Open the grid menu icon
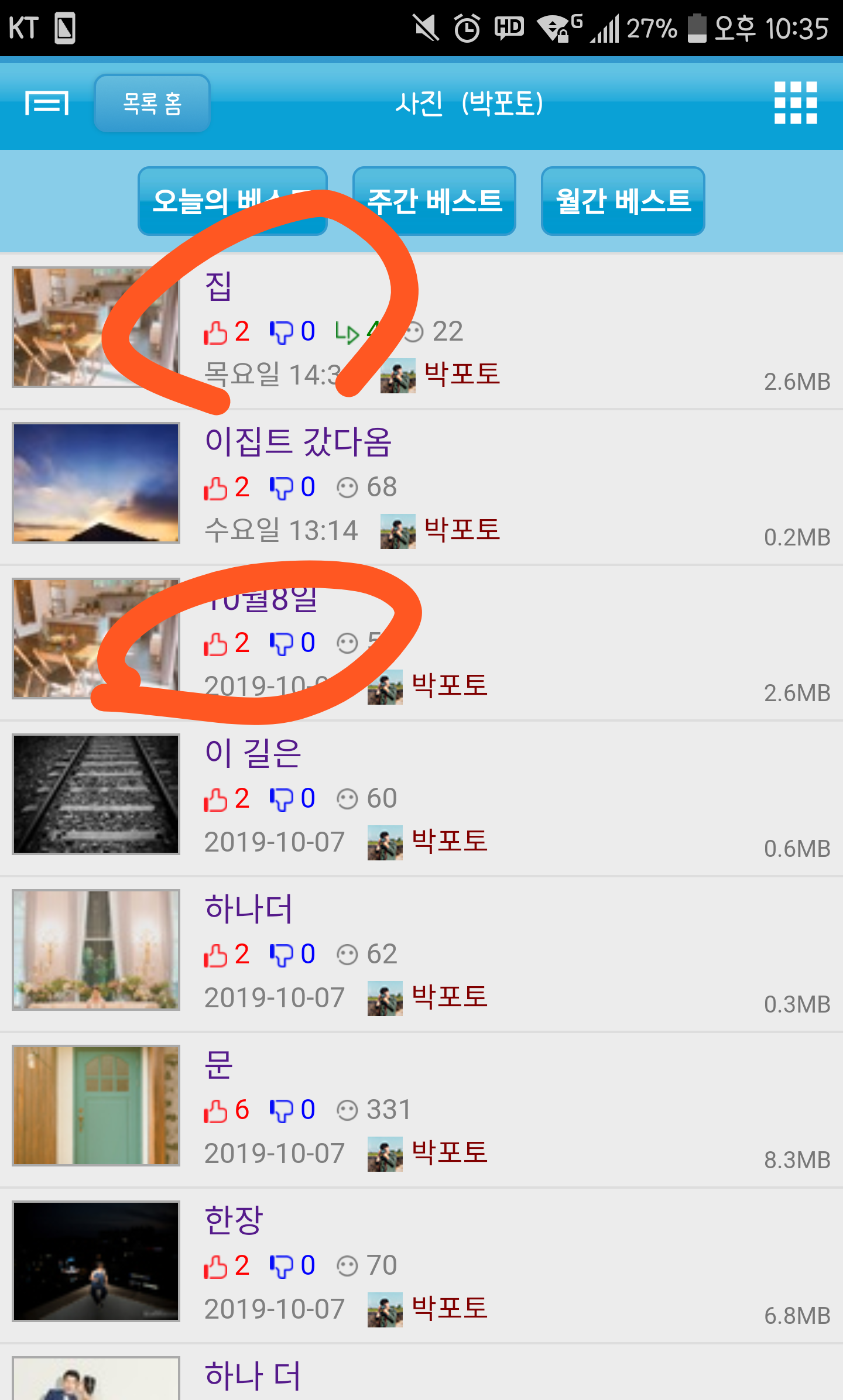The width and height of the screenshot is (843, 1400). pyautogui.click(x=796, y=103)
